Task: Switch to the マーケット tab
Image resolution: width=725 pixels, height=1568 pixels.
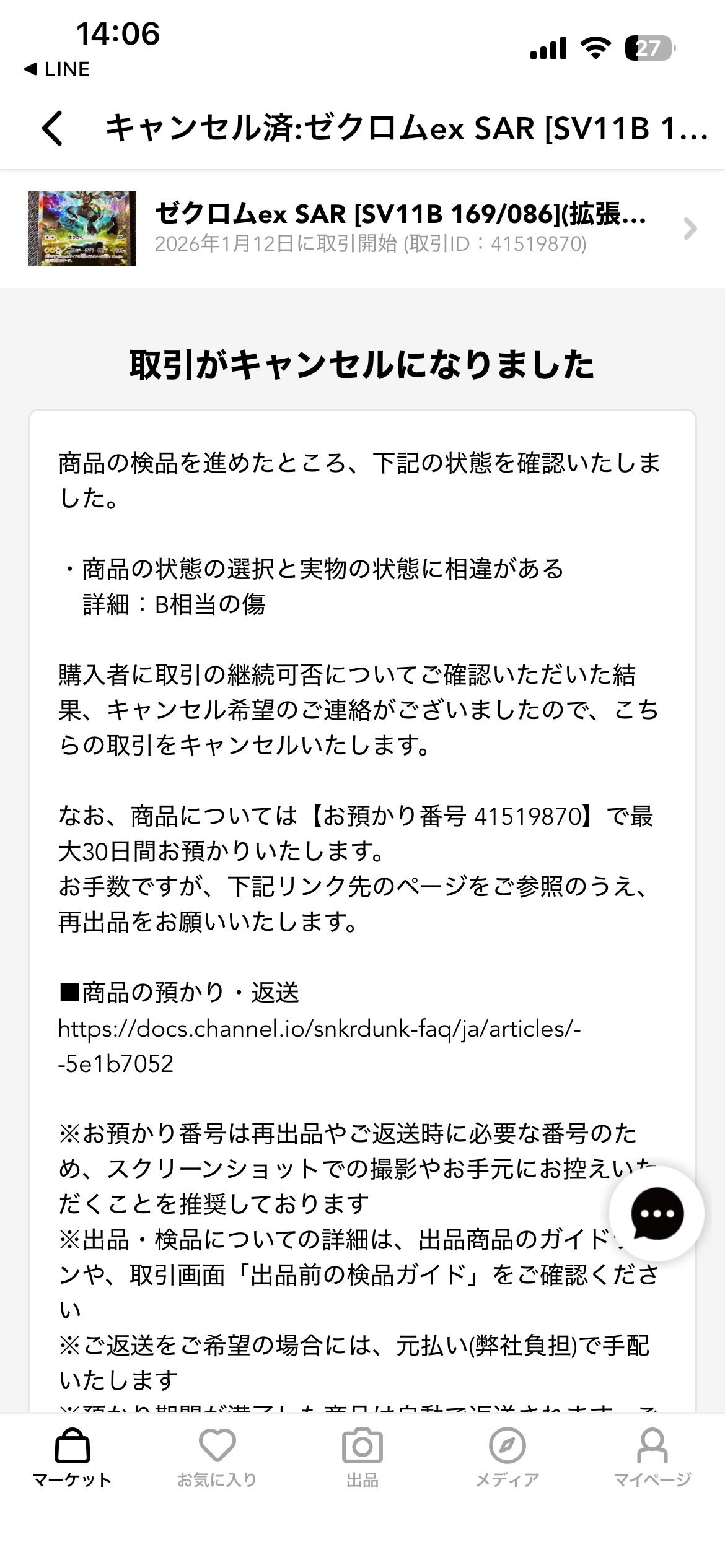Action: [x=72, y=1458]
